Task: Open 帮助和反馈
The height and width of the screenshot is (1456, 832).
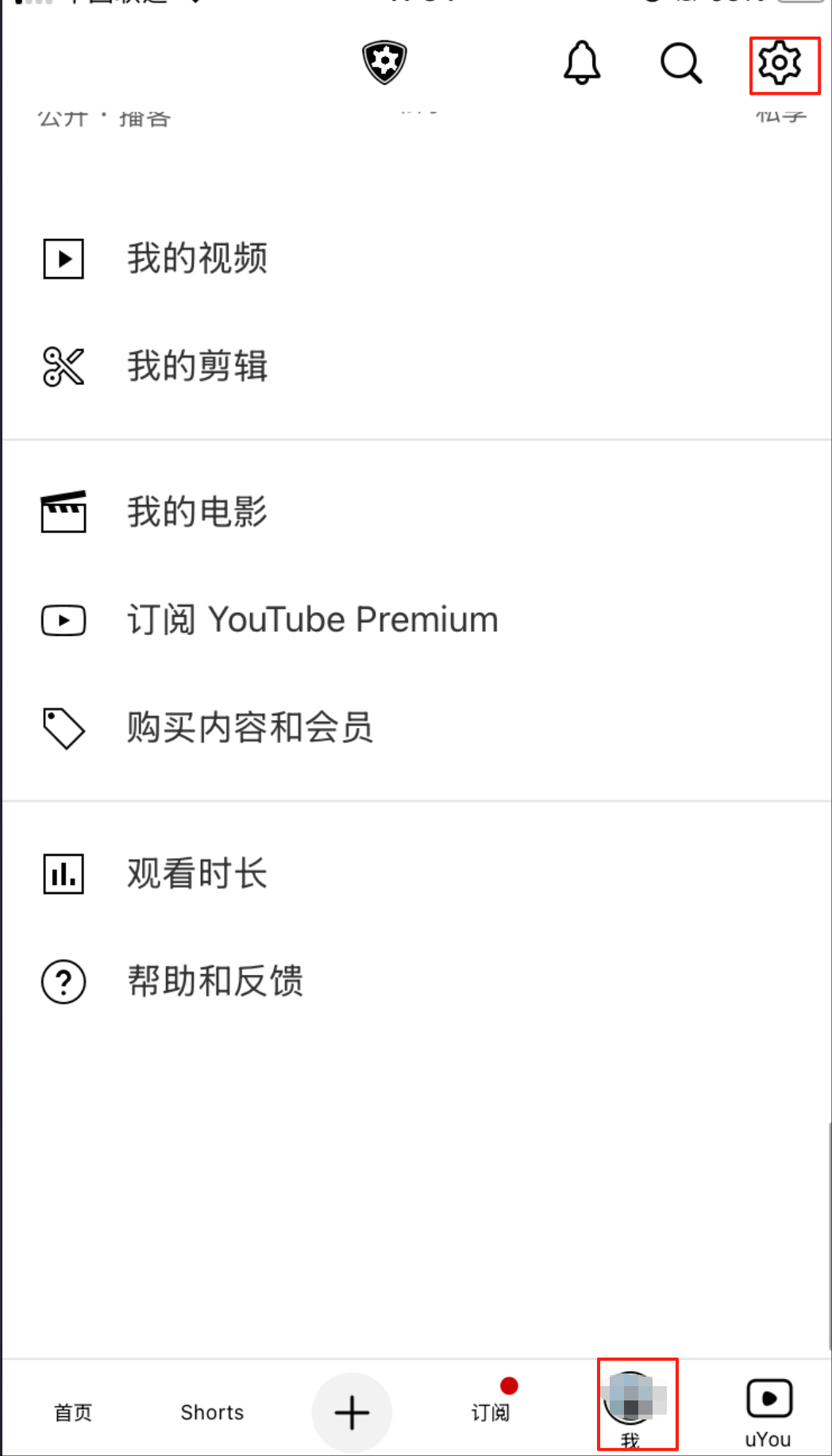Action: pos(416,982)
